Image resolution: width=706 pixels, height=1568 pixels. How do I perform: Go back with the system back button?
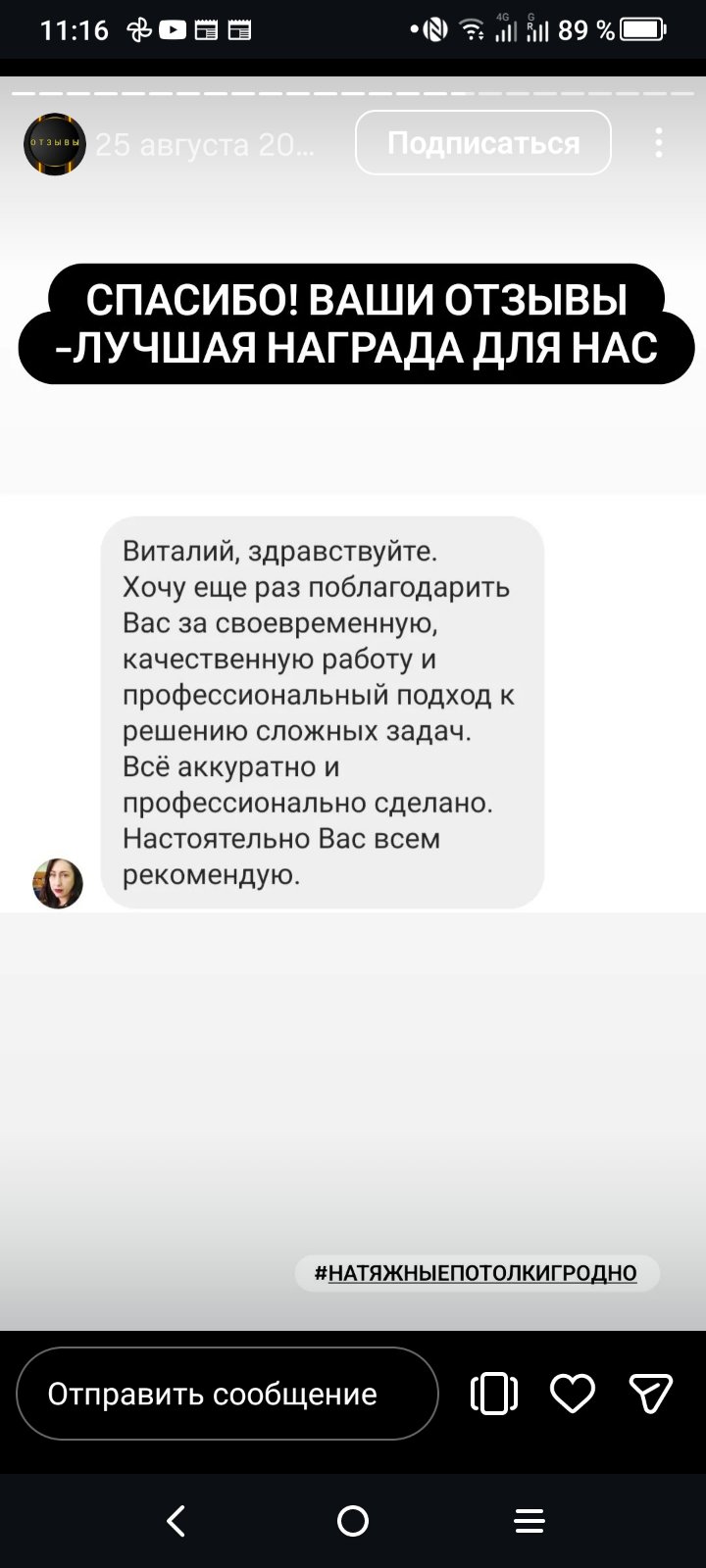(x=176, y=1520)
